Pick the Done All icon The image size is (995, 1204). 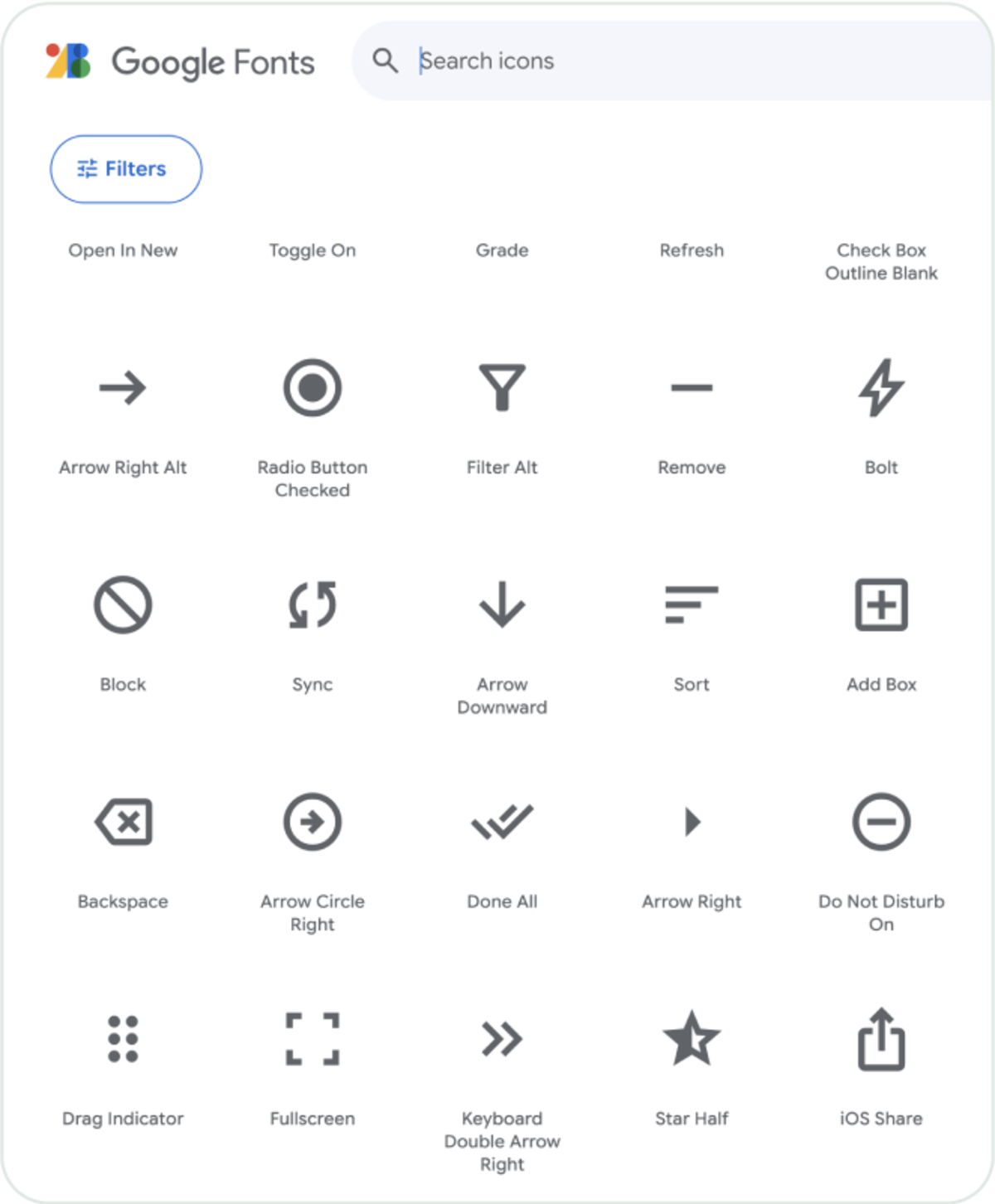(x=502, y=822)
